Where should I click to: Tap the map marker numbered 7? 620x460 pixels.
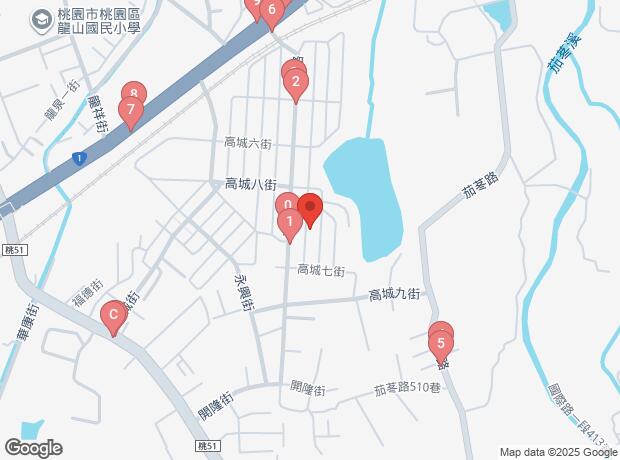(129, 112)
